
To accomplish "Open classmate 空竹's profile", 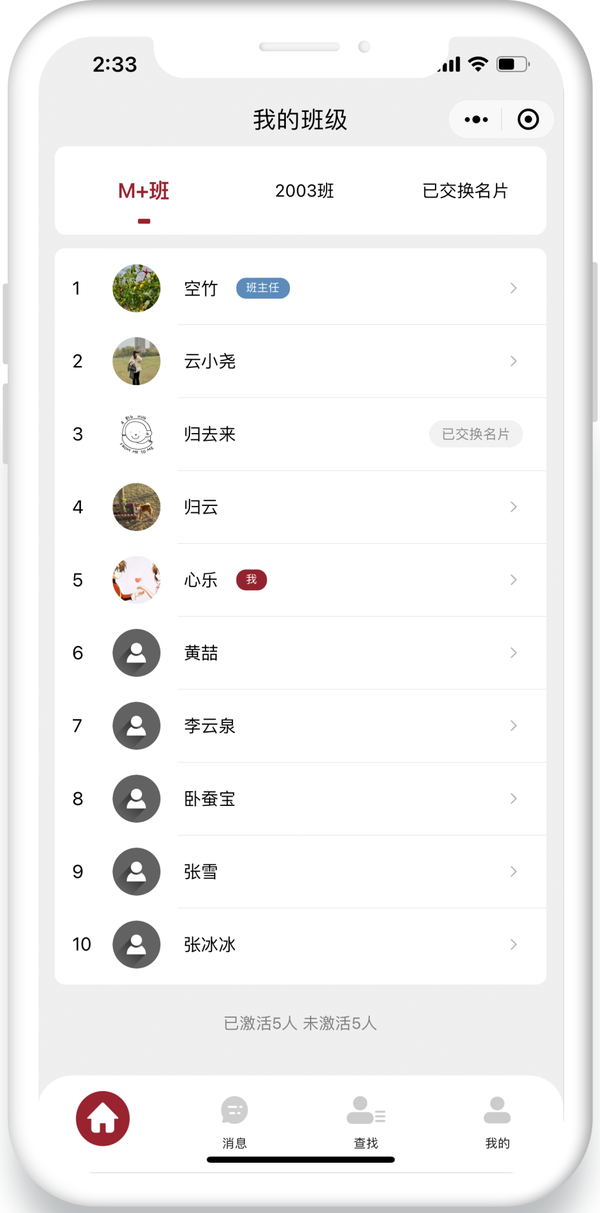I will tap(300, 288).
